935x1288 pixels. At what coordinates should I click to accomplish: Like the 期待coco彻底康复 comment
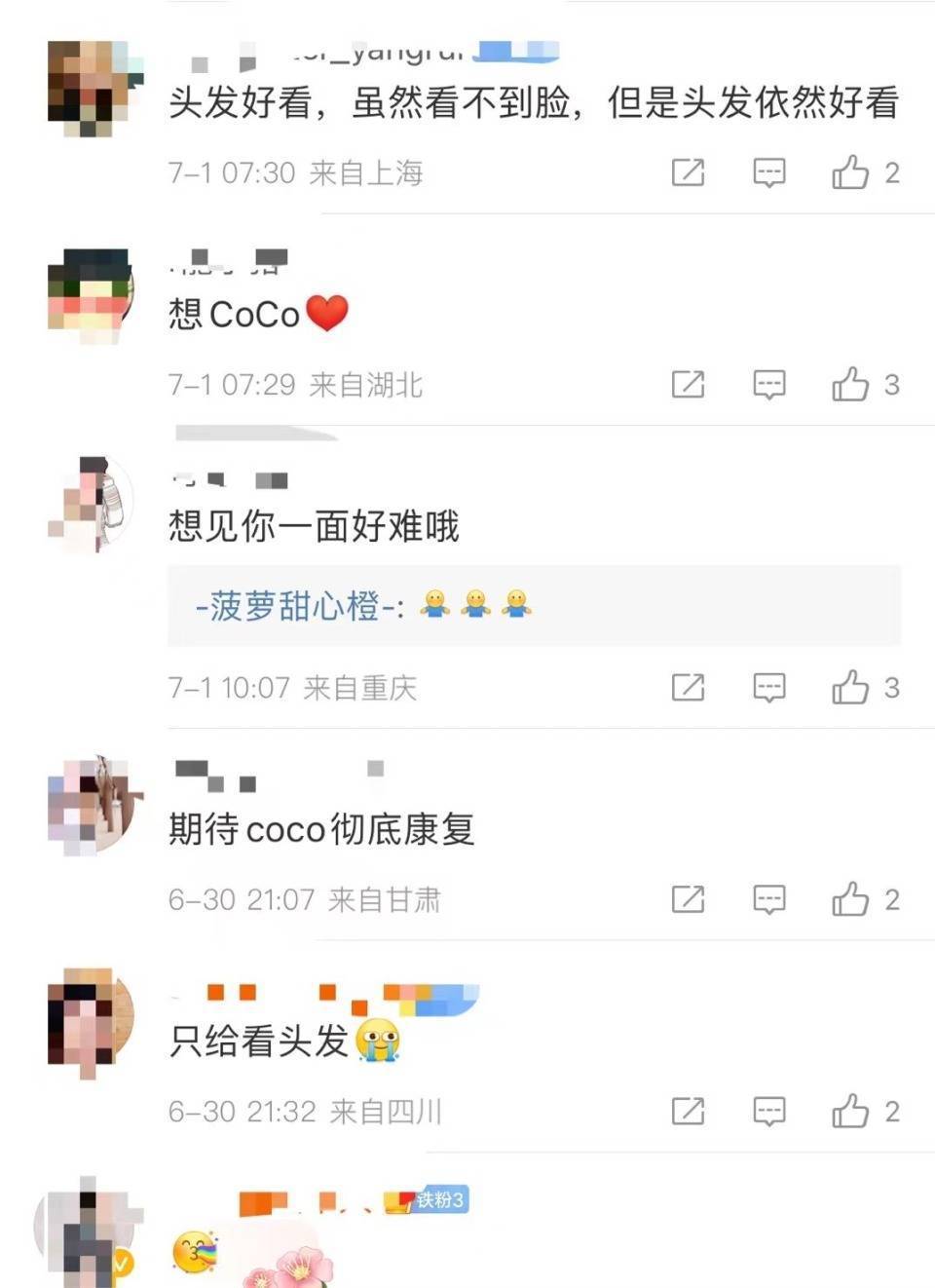pyautogui.click(x=850, y=899)
